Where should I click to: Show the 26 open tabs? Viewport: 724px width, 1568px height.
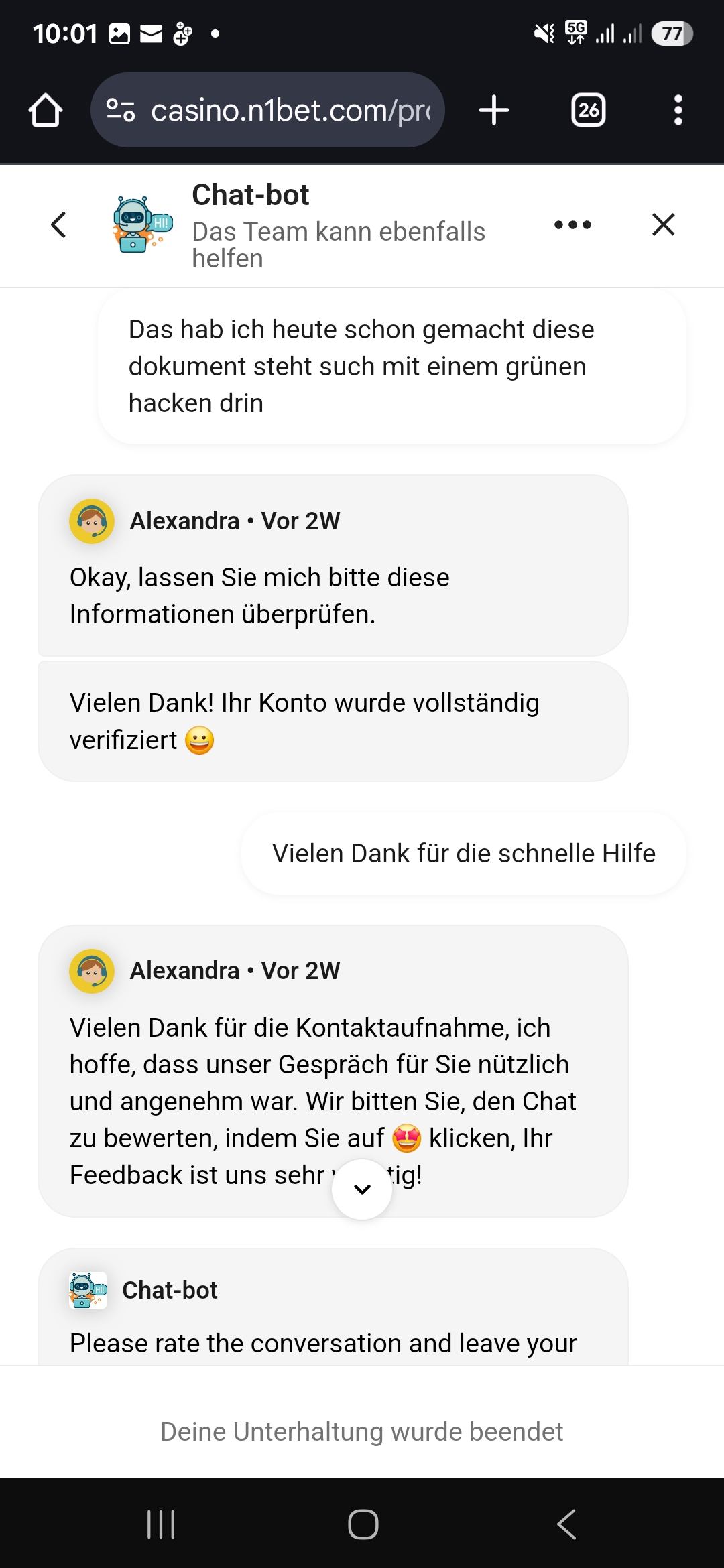point(588,110)
